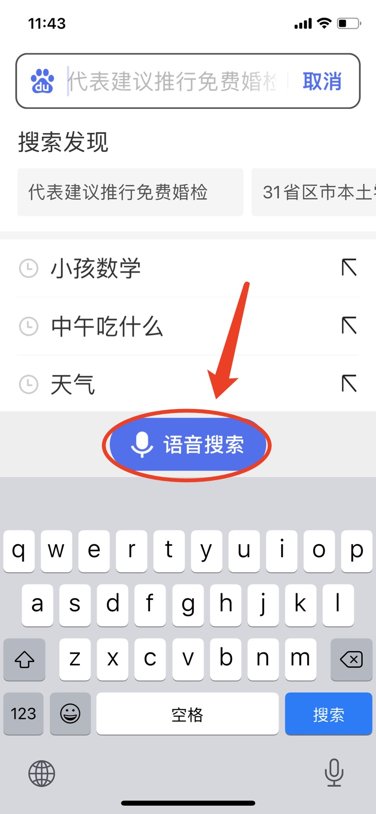The height and width of the screenshot is (814, 376).
Task: Tap the 语音搜索 voice search button
Action: click(188, 445)
